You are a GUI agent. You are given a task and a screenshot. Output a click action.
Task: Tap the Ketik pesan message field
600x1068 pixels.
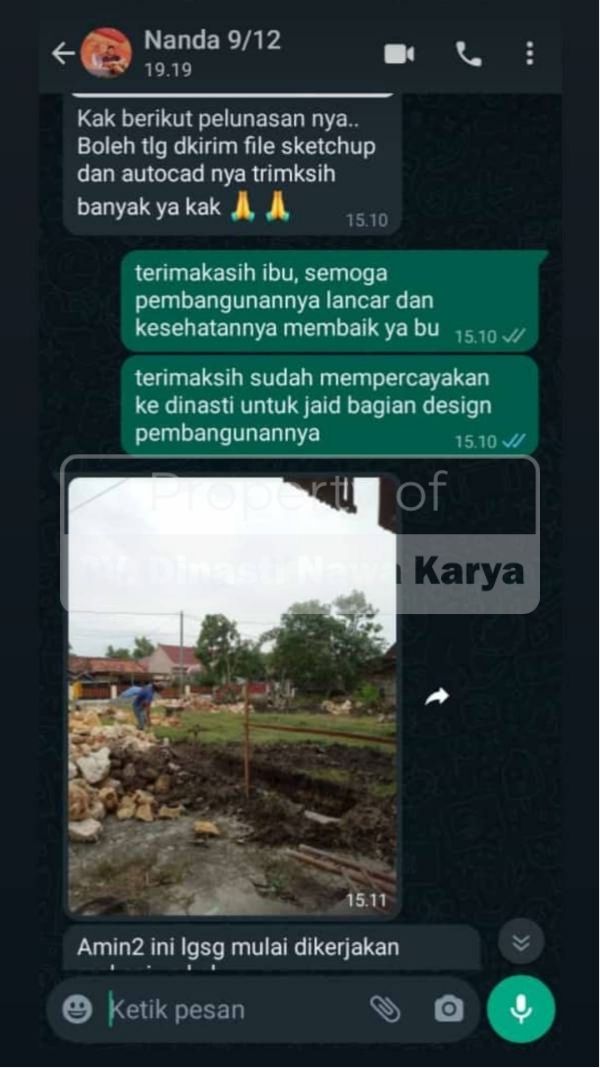(232, 1009)
